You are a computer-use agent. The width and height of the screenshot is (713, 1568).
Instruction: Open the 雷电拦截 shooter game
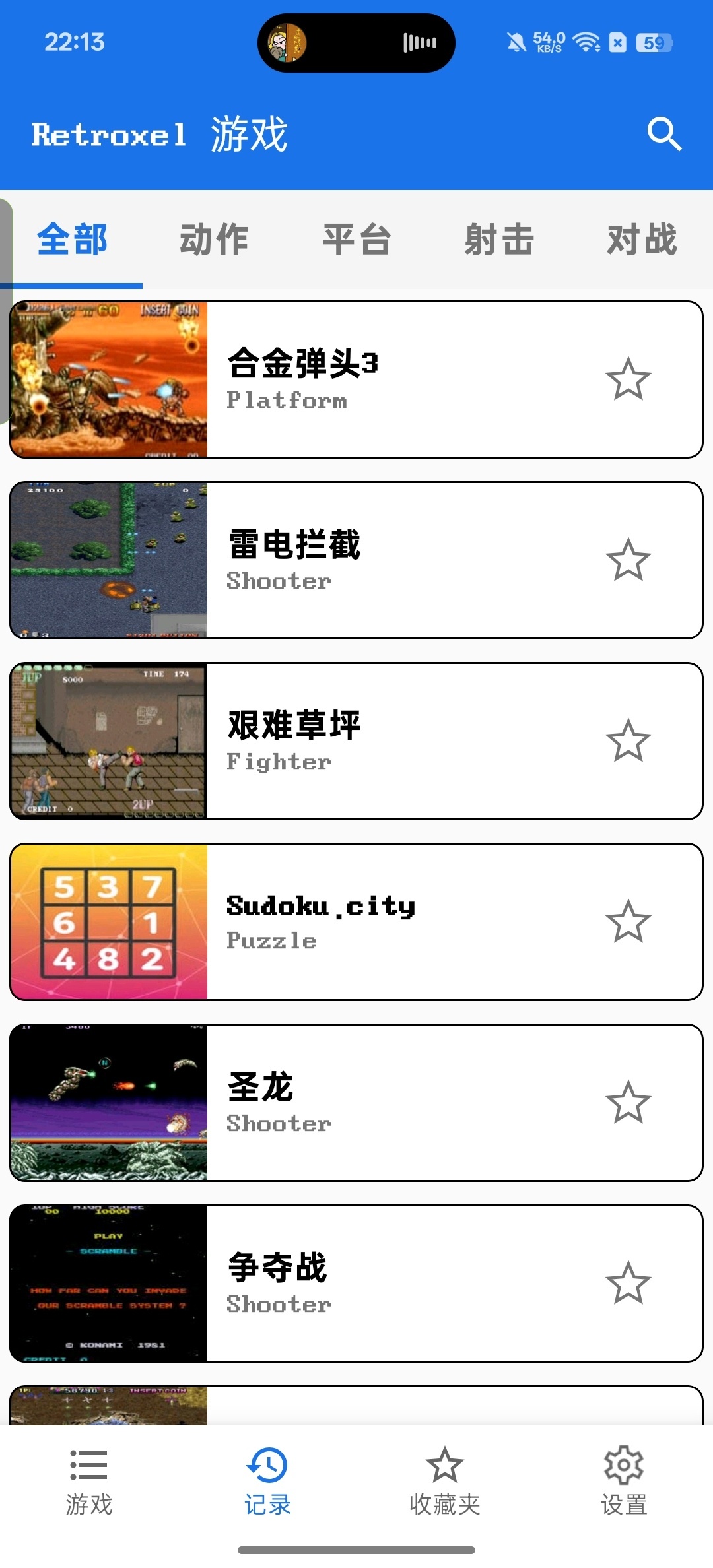[356, 560]
